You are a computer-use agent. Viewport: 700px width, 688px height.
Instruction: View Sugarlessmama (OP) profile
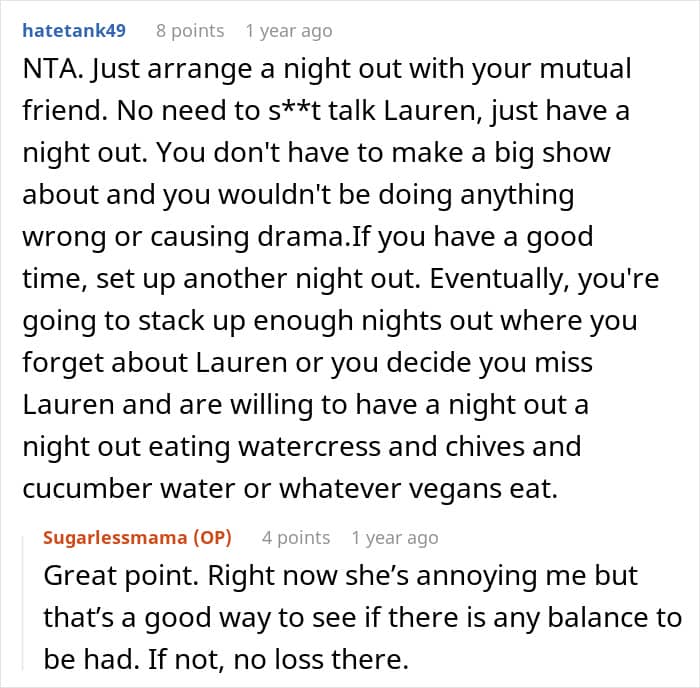[x=137, y=537]
